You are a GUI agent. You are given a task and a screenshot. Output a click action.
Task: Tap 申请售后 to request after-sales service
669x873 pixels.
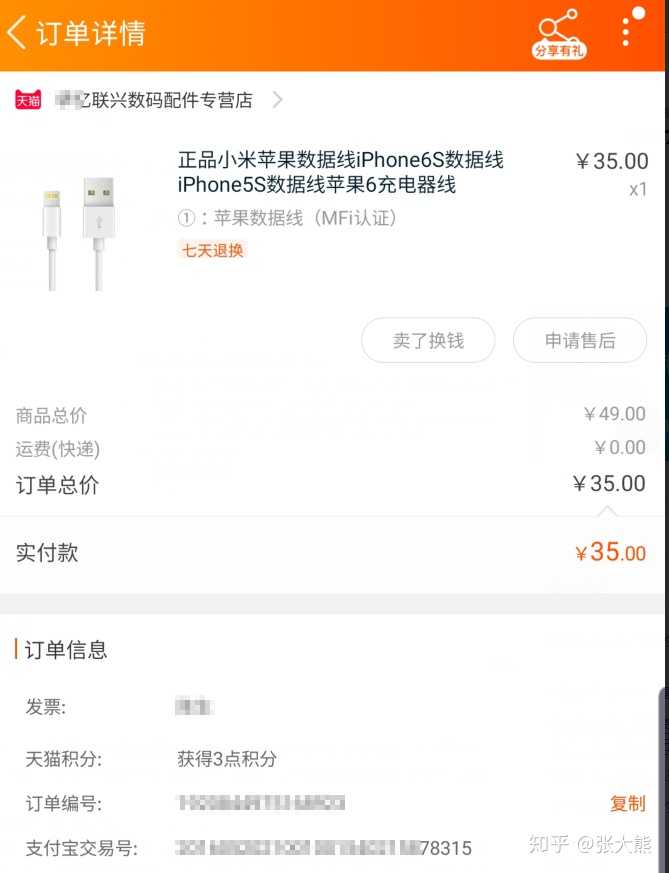pyautogui.click(x=580, y=341)
